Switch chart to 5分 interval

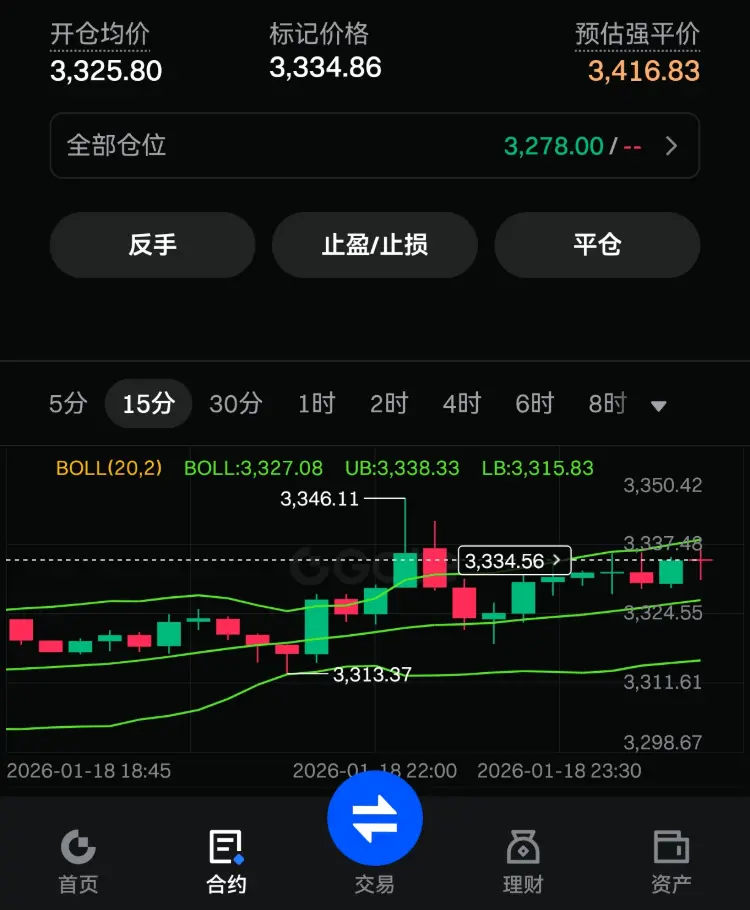(x=68, y=404)
